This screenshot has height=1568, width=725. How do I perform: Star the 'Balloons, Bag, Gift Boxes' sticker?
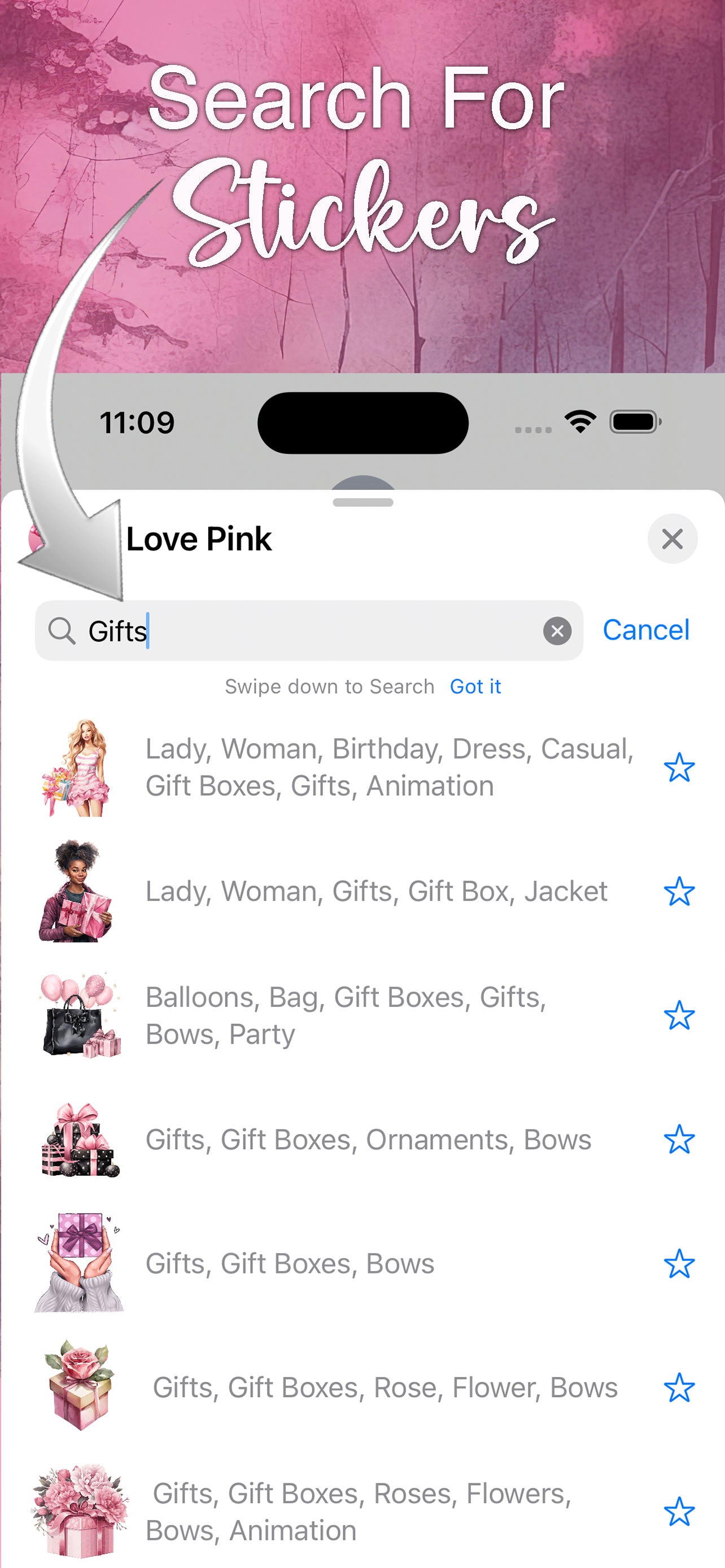click(x=680, y=1015)
